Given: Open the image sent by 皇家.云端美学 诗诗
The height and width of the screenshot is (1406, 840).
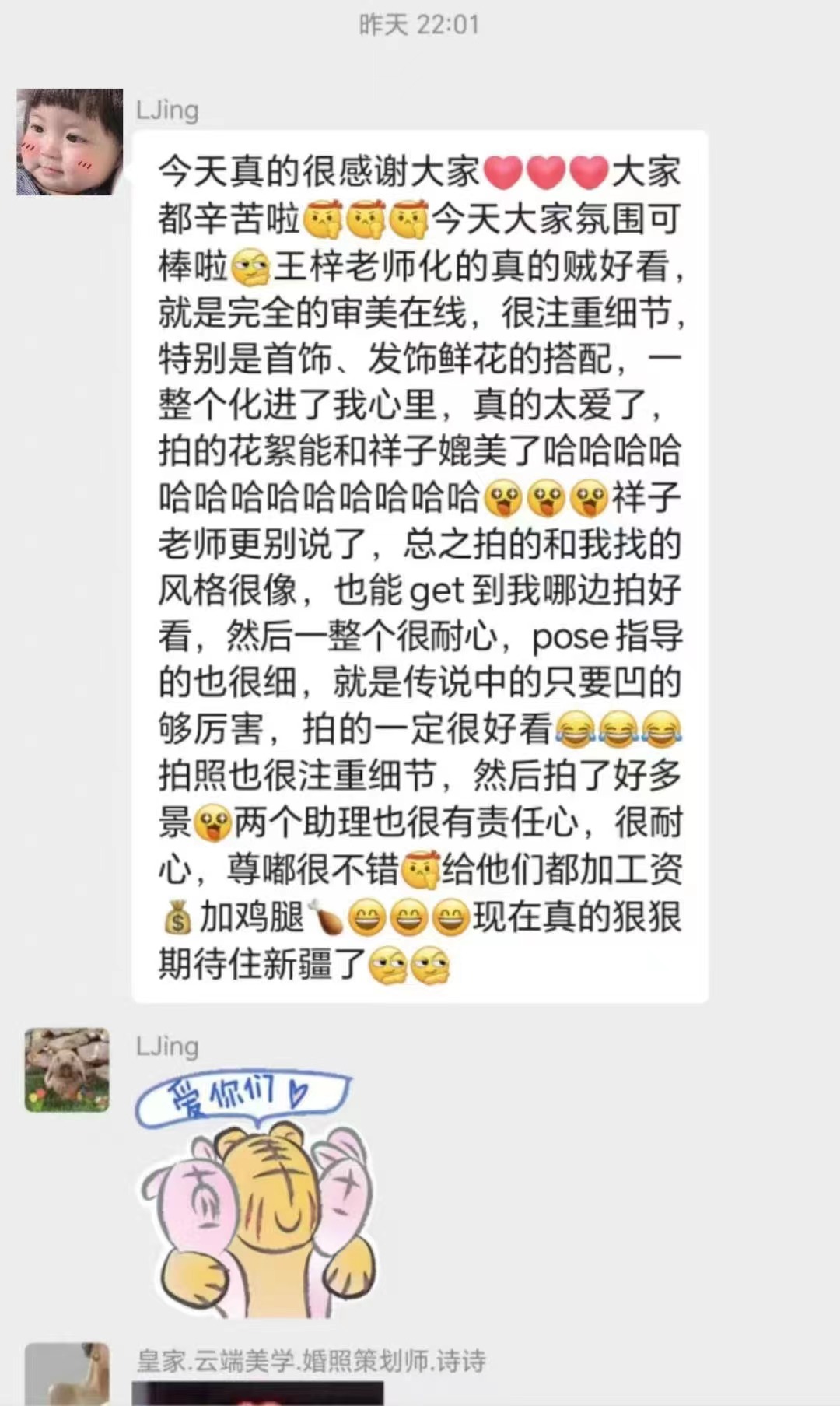Looking at the screenshot, I should [257, 1394].
